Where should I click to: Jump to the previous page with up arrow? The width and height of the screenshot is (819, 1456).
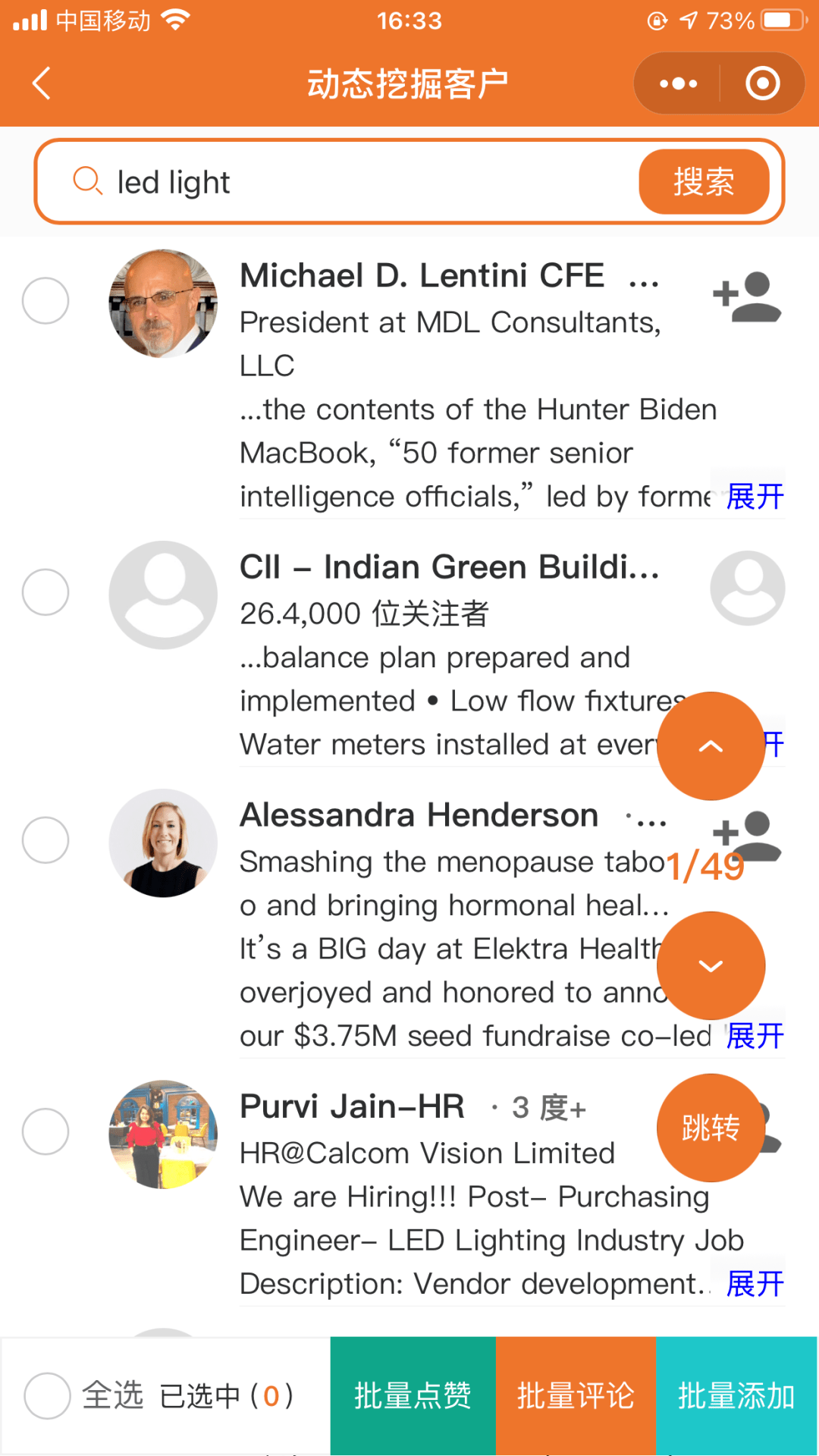pos(711,746)
